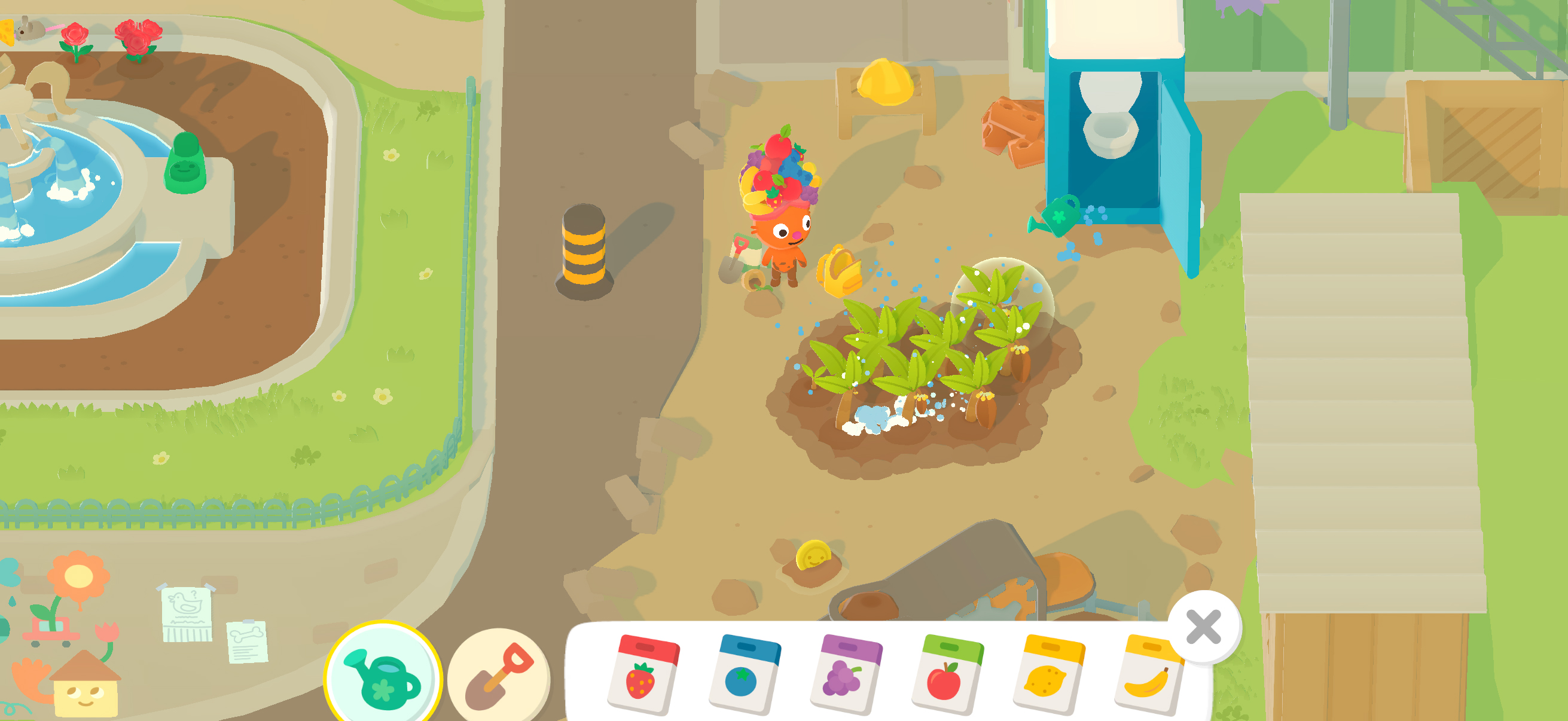1568x721 pixels.
Task: Close the seed packet tray
Action: tap(1203, 627)
